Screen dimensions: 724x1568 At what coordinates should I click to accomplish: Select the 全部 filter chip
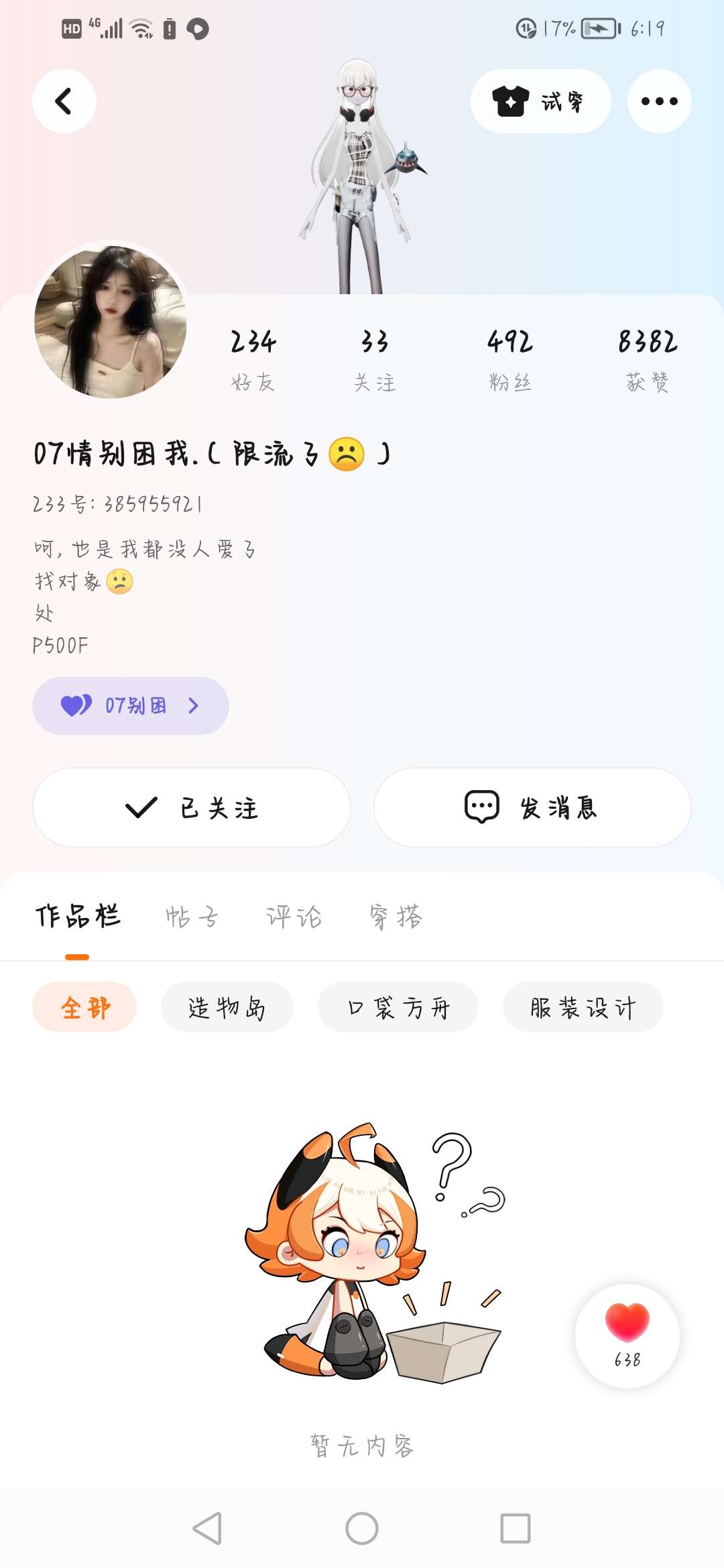pos(84,1007)
